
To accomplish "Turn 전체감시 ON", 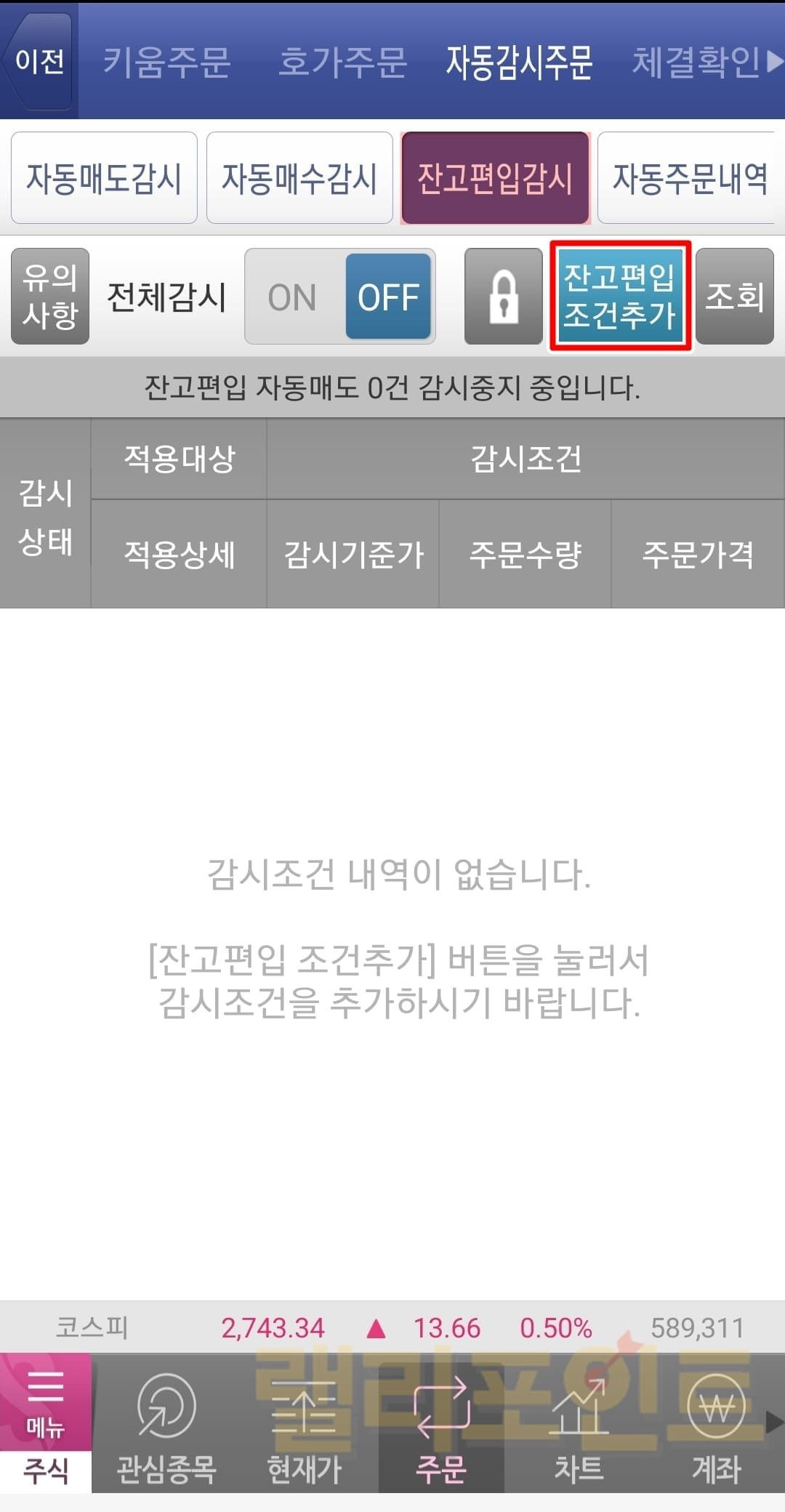I will coord(292,297).
